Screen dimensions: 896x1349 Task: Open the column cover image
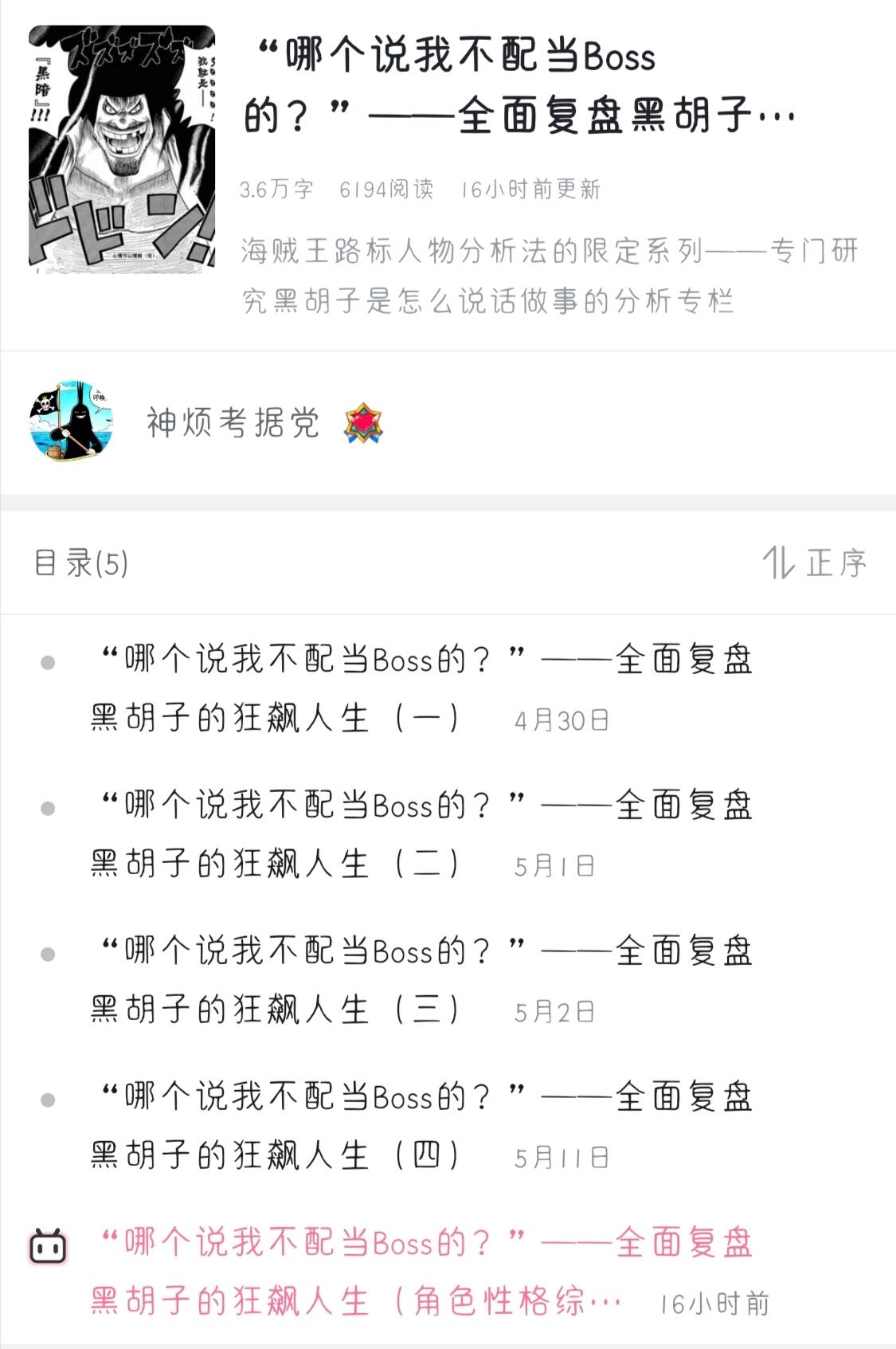pos(122,150)
